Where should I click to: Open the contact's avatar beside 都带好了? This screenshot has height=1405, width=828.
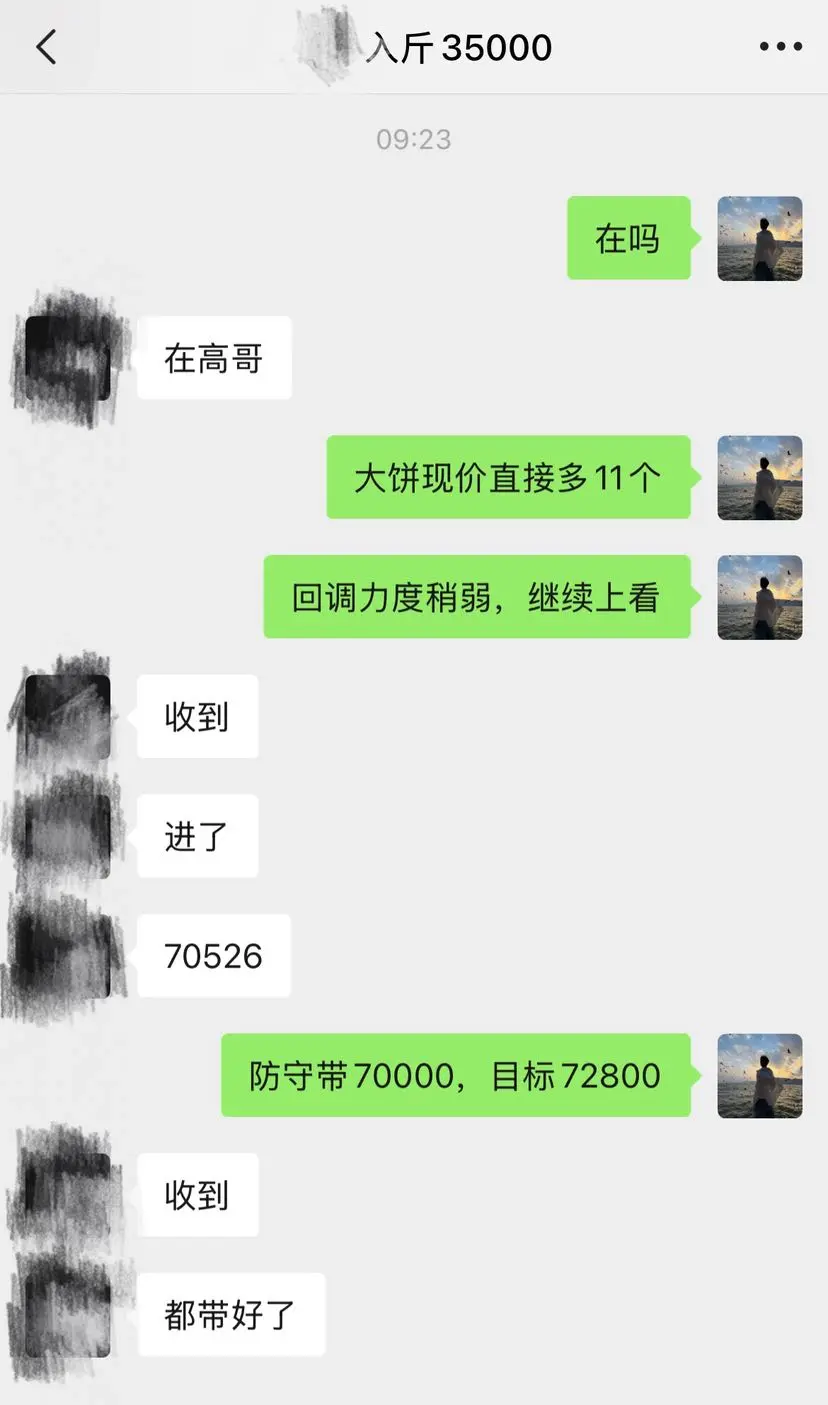click(65, 1315)
